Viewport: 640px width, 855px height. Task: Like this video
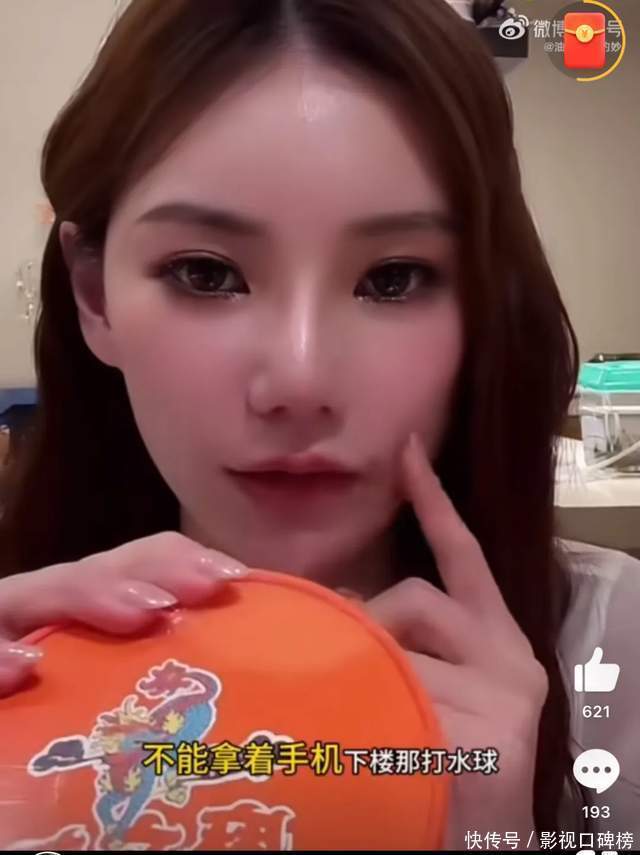coord(596,671)
